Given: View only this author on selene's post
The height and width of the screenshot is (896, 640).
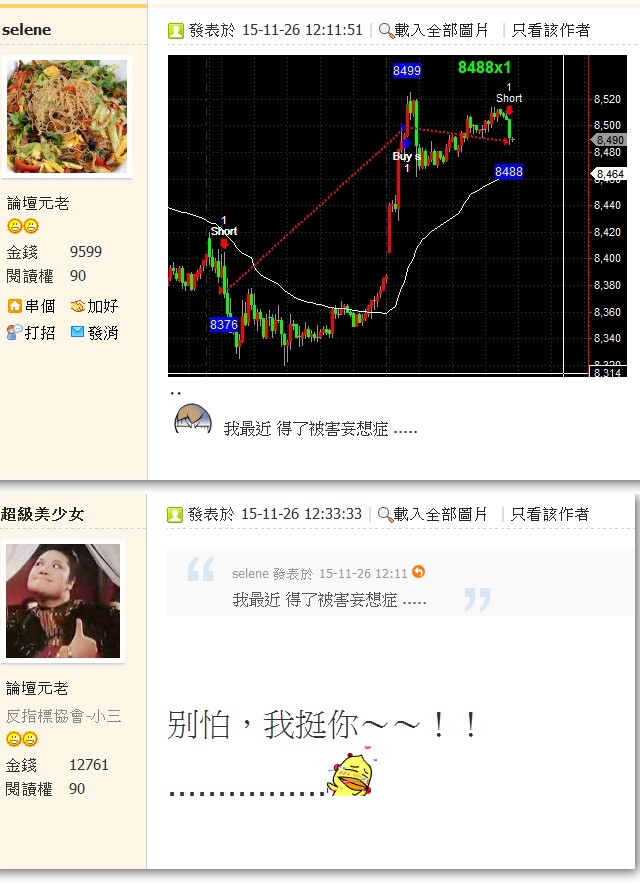Looking at the screenshot, I should pyautogui.click(x=551, y=30).
